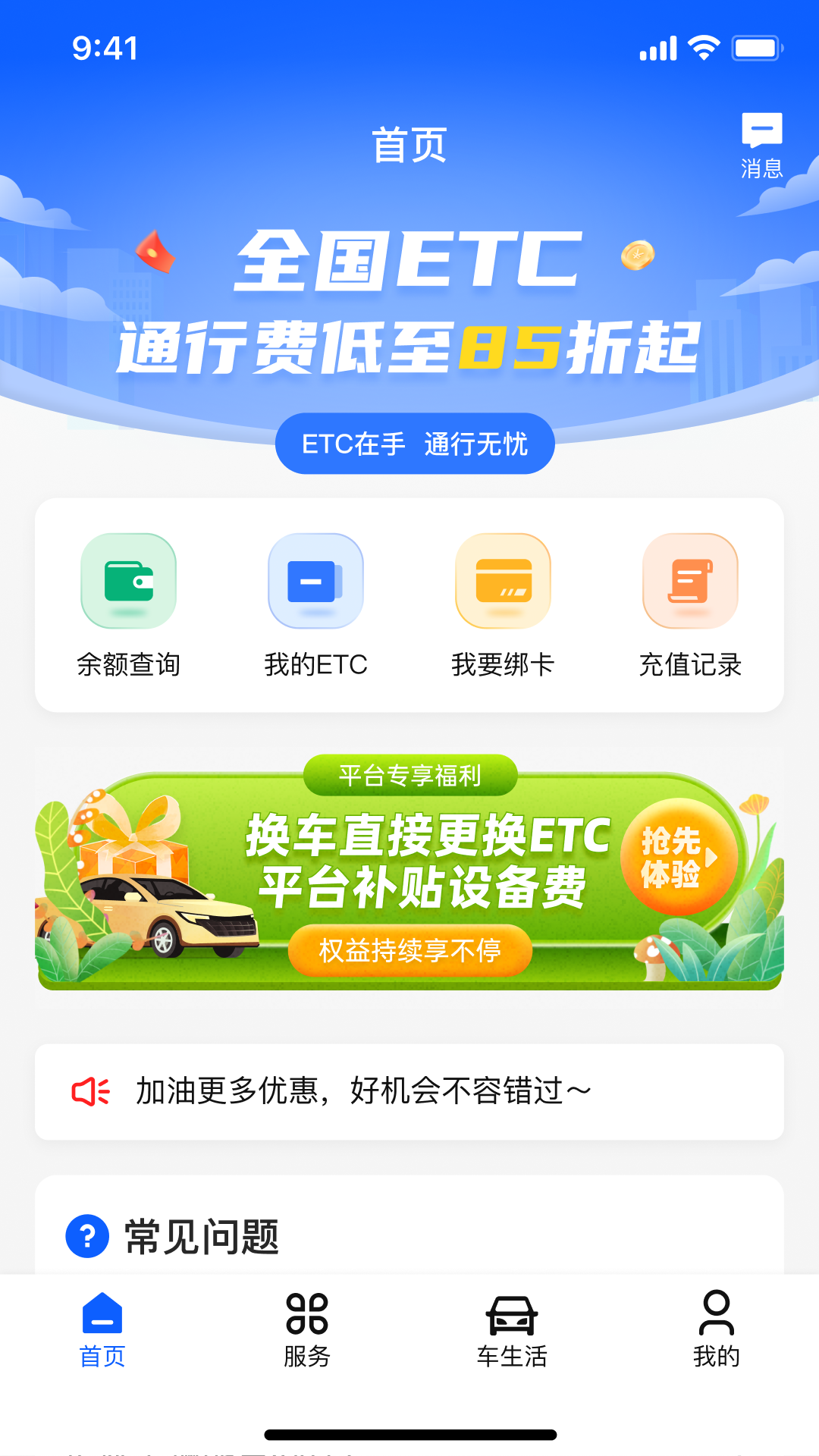Switch to the 服务 tab
The image size is (819, 1456).
tap(307, 1330)
